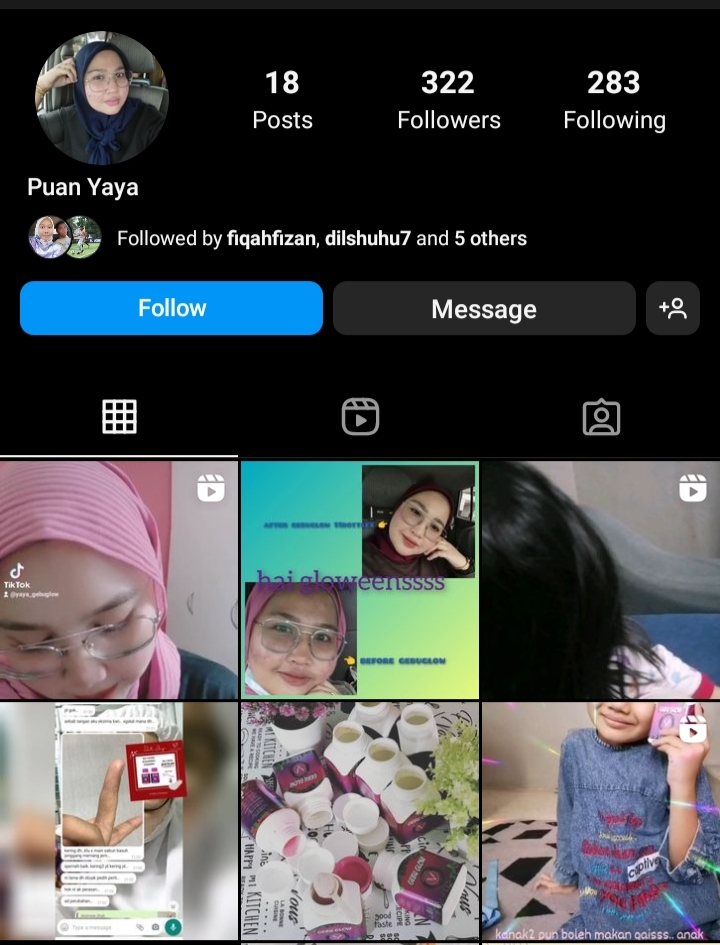
Task: Follow Puan Yaya
Action: tap(171, 308)
